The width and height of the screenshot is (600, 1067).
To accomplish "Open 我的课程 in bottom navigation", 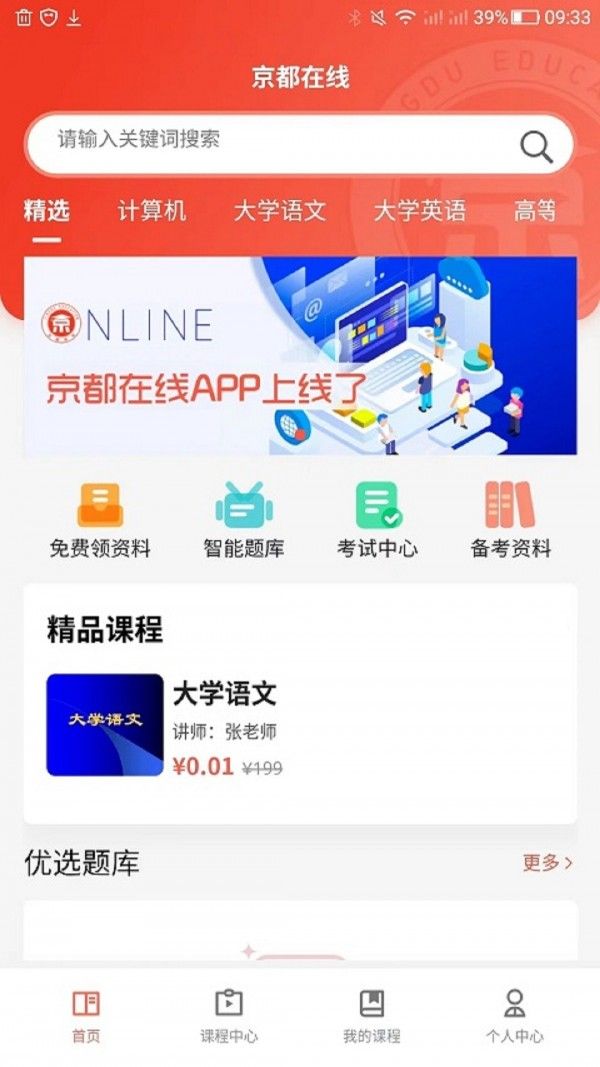I will coord(371,1016).
